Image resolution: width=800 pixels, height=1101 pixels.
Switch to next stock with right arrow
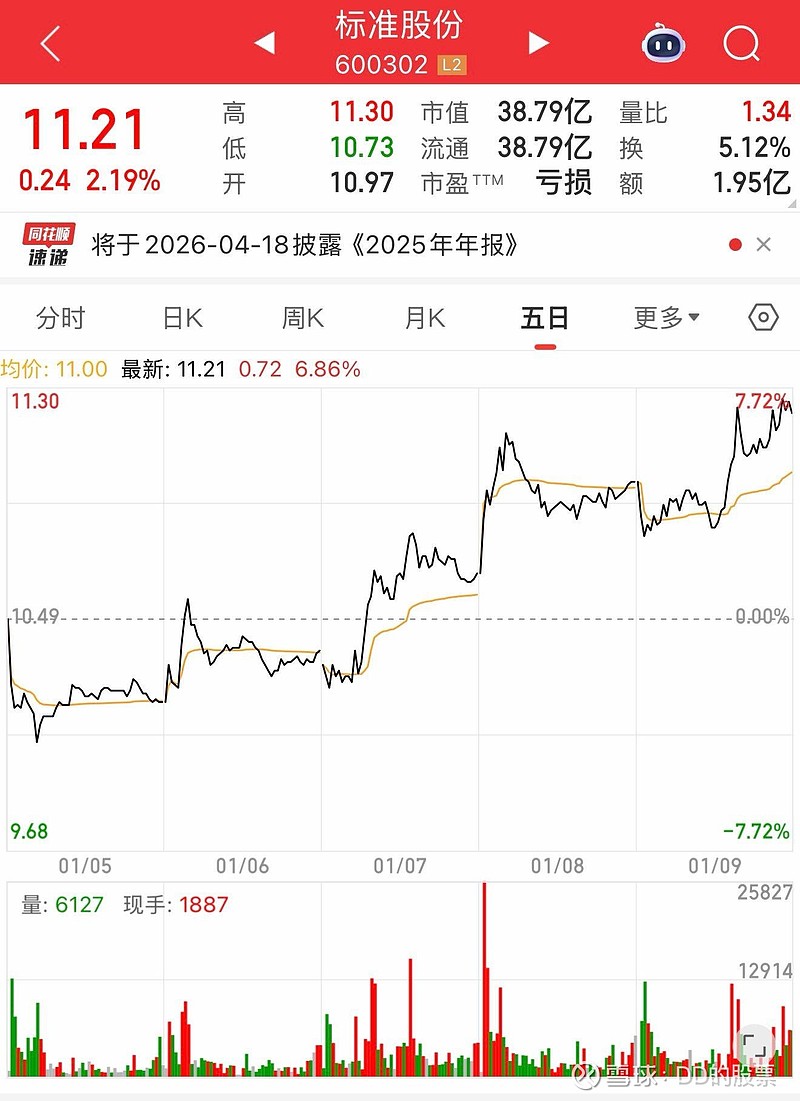[x=537, y=42]
